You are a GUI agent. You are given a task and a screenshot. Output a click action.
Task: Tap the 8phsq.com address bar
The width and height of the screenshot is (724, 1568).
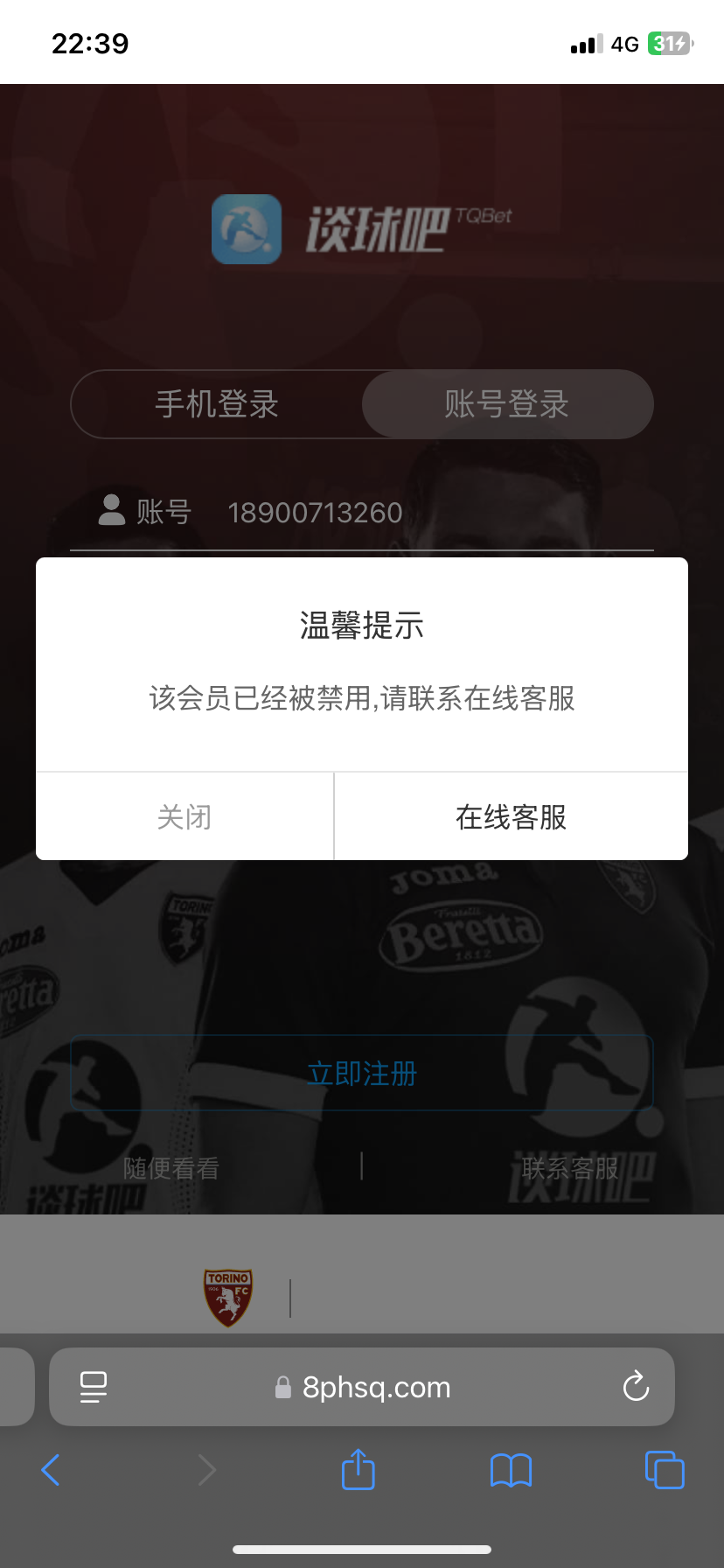pos(376,1387)
